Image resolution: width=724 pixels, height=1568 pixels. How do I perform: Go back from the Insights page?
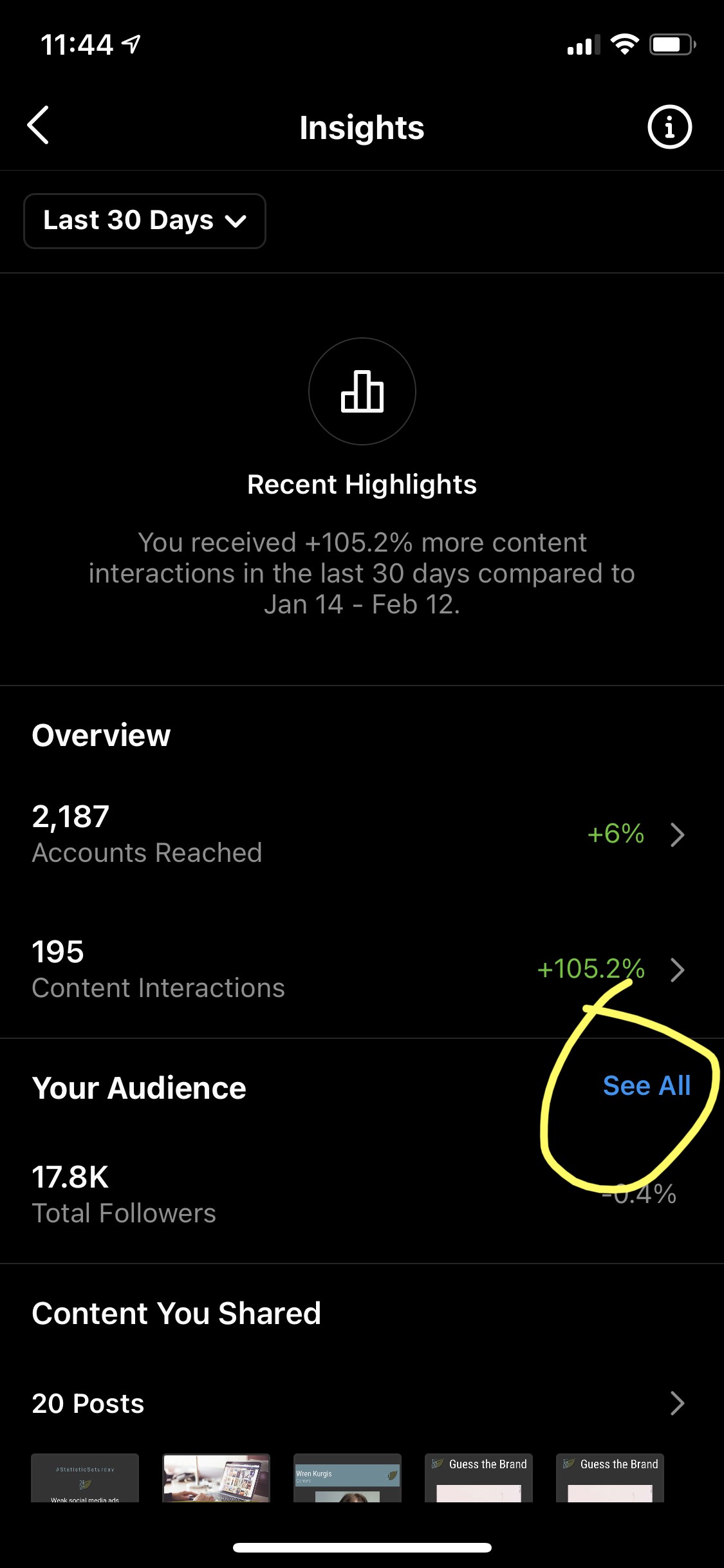click(39, 126)
